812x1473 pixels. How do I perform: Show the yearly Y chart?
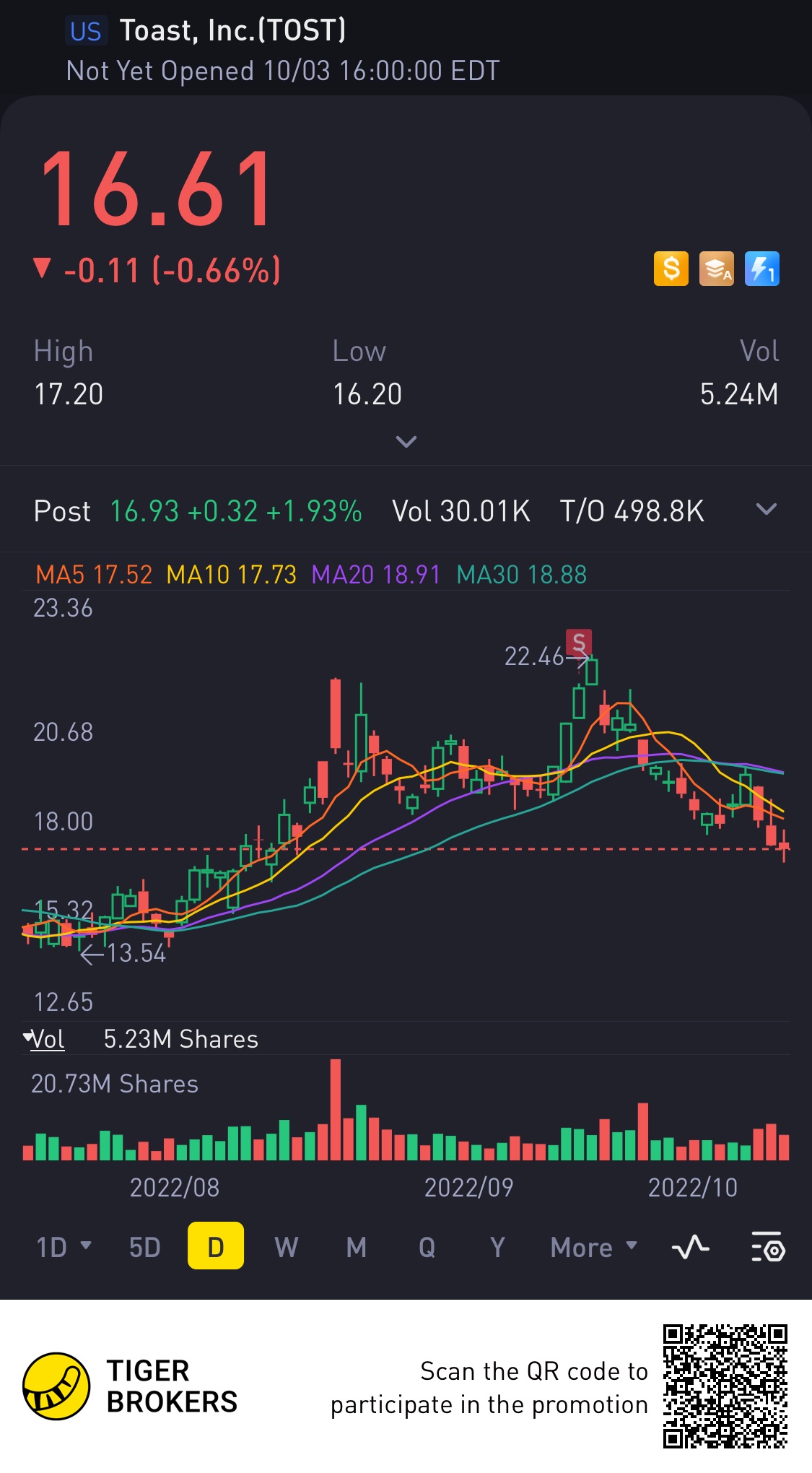(497, 1247)
